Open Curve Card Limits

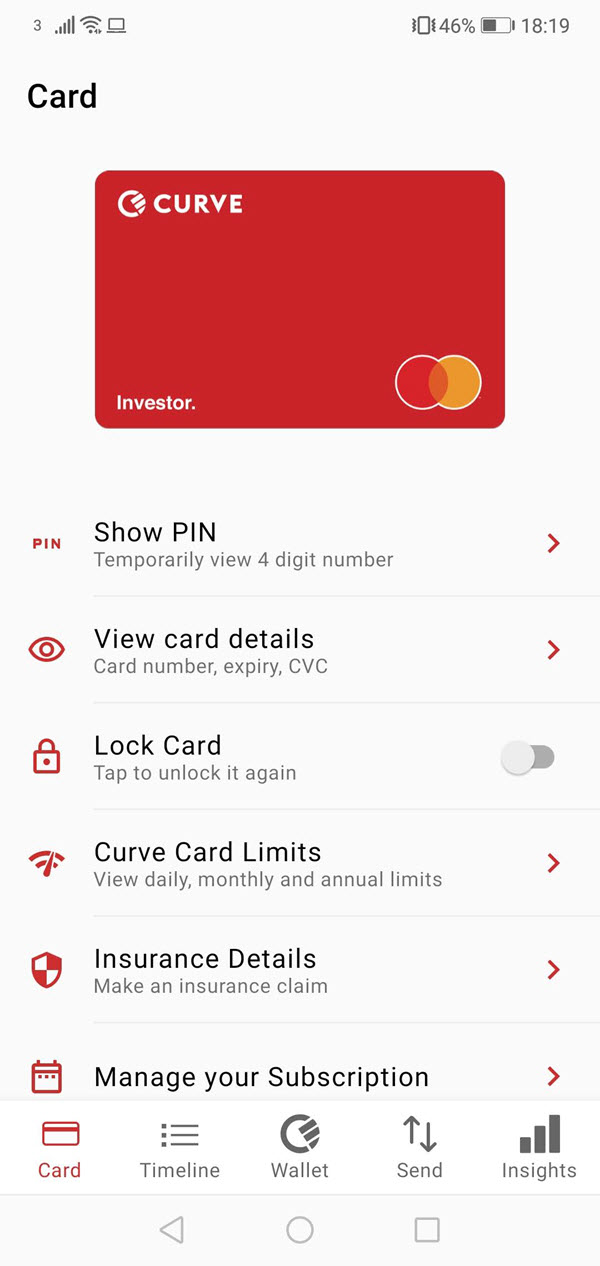tap(300, 863)
